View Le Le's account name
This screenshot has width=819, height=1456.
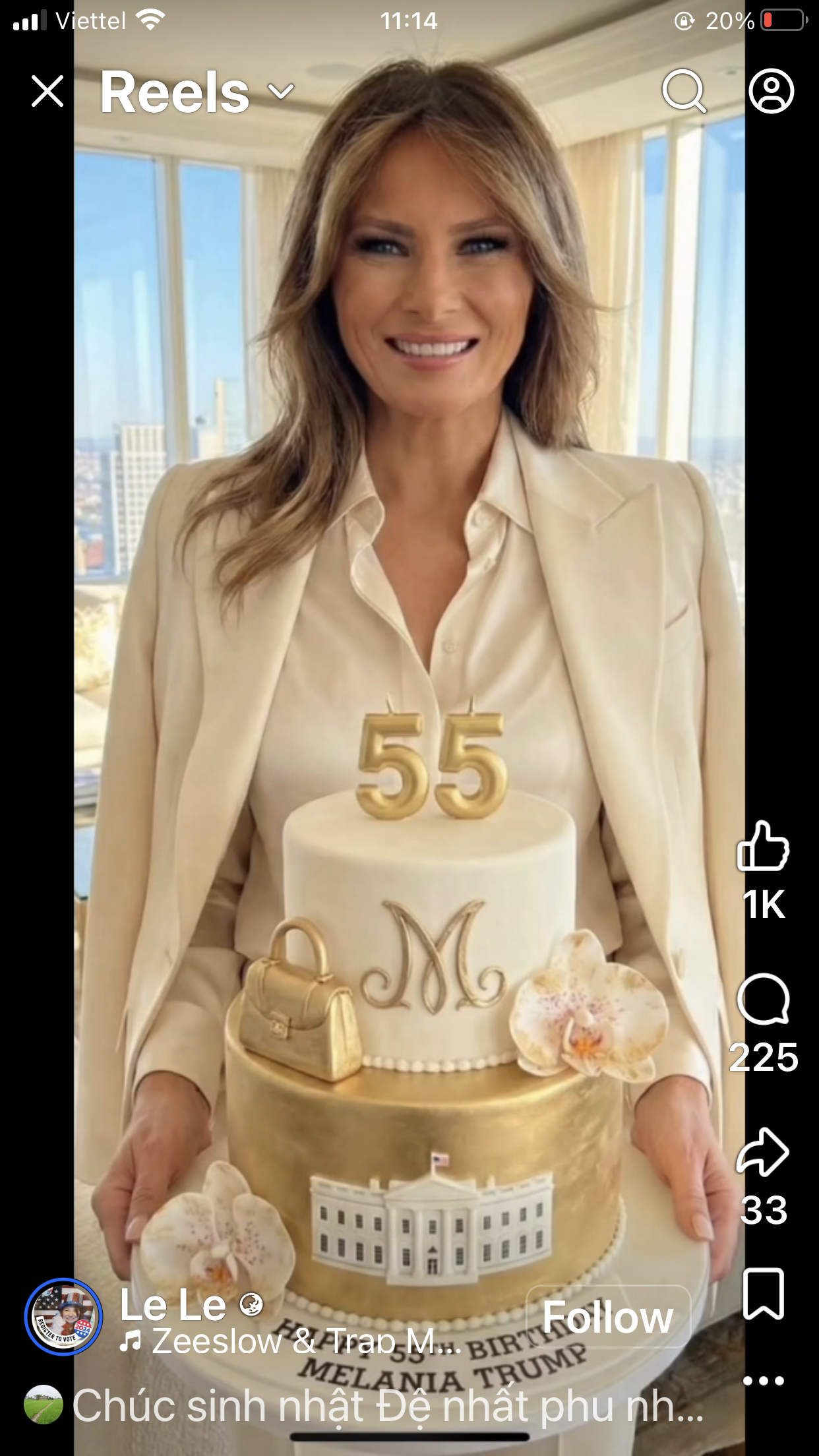pyautogui.click(x=173, y=1306)
